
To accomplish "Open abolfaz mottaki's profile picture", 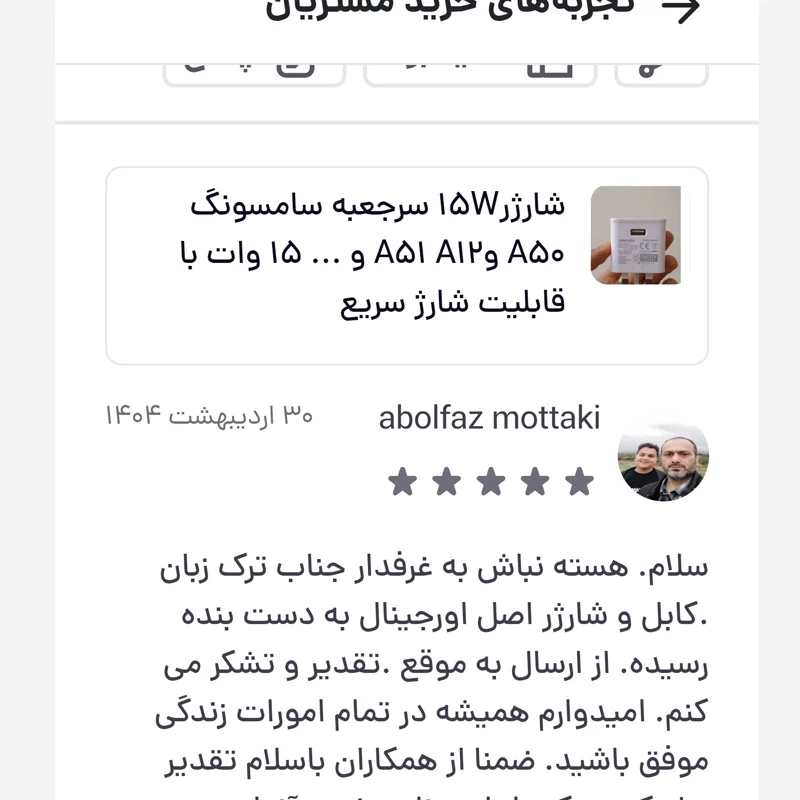I will click(663, 461).
